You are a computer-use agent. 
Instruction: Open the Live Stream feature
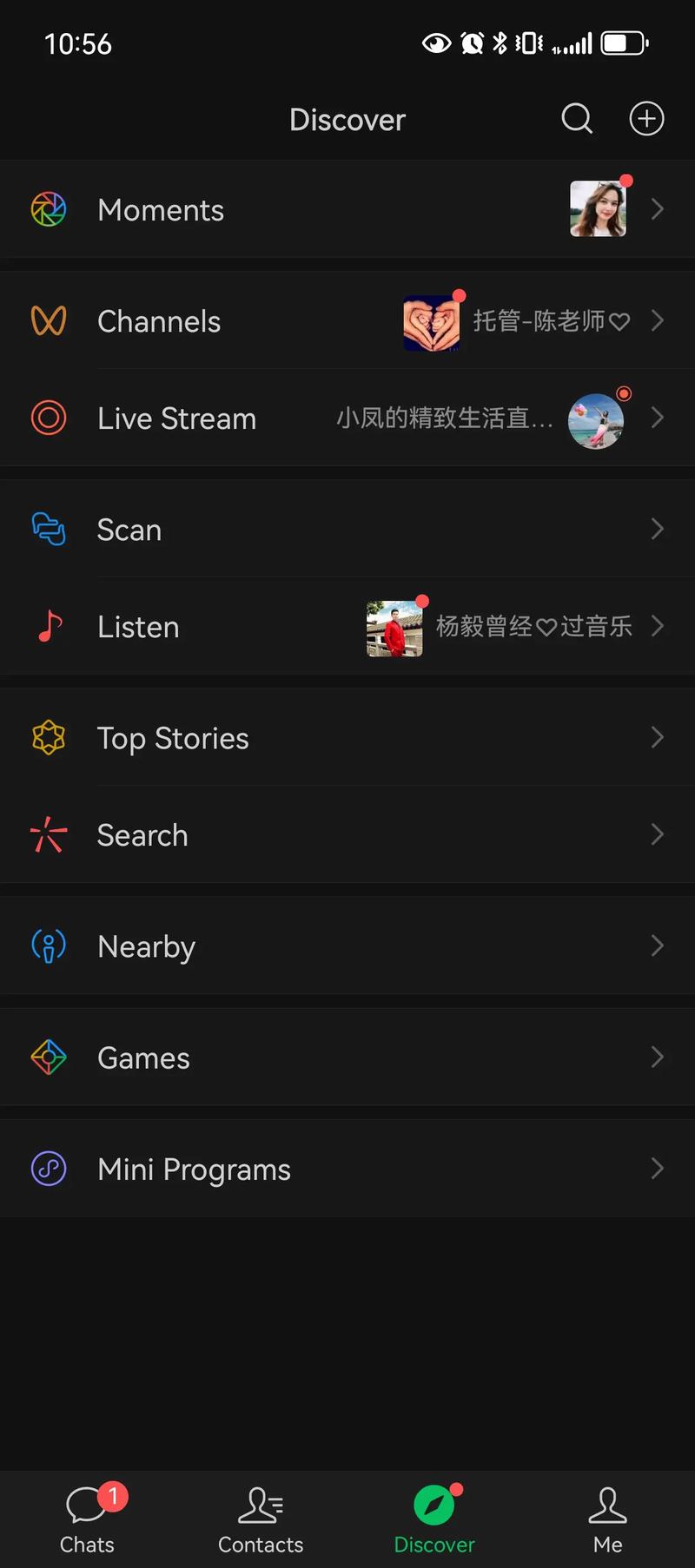click(176, 418)
